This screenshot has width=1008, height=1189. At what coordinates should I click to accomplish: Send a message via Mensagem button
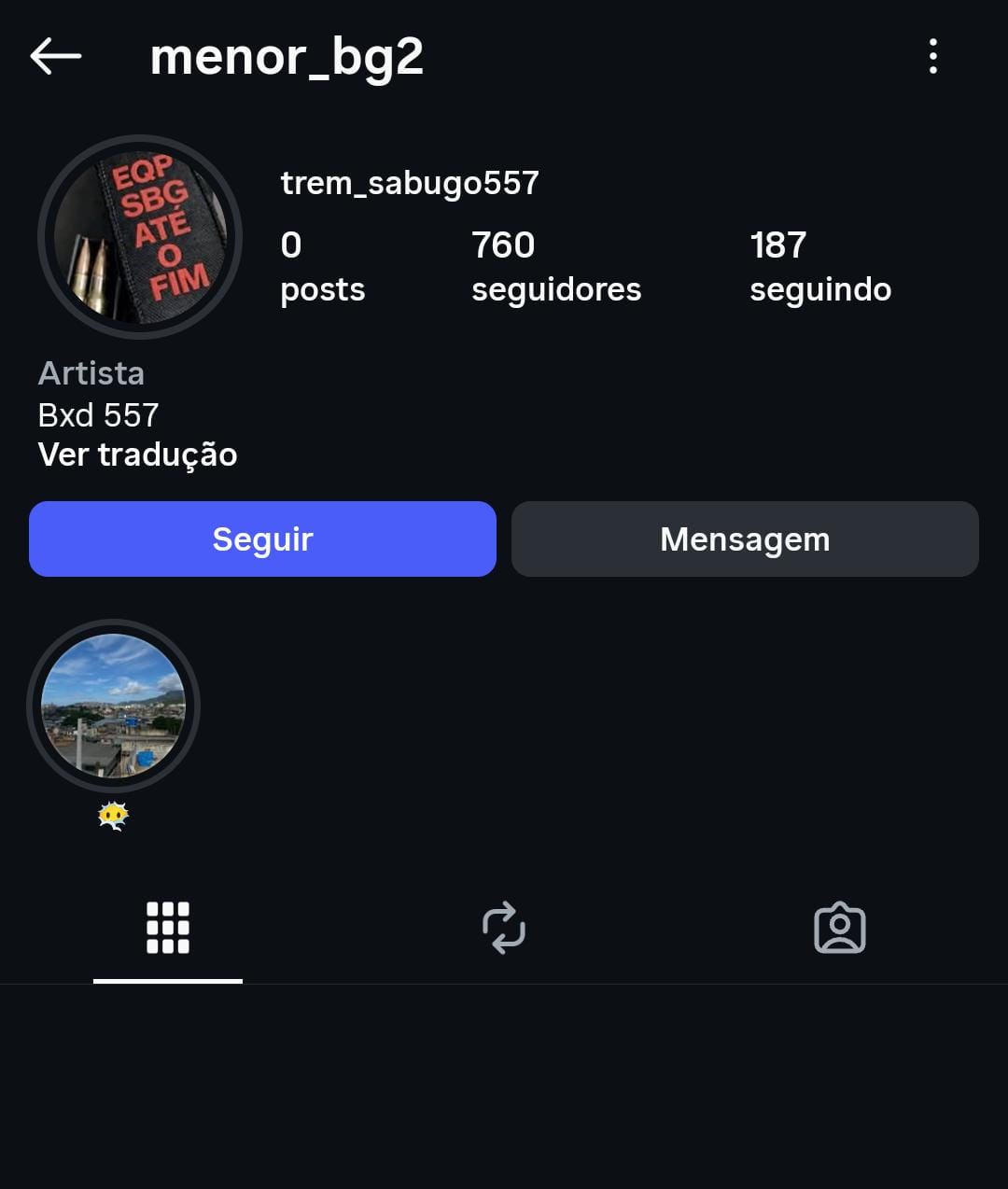[x=745, y=539]
